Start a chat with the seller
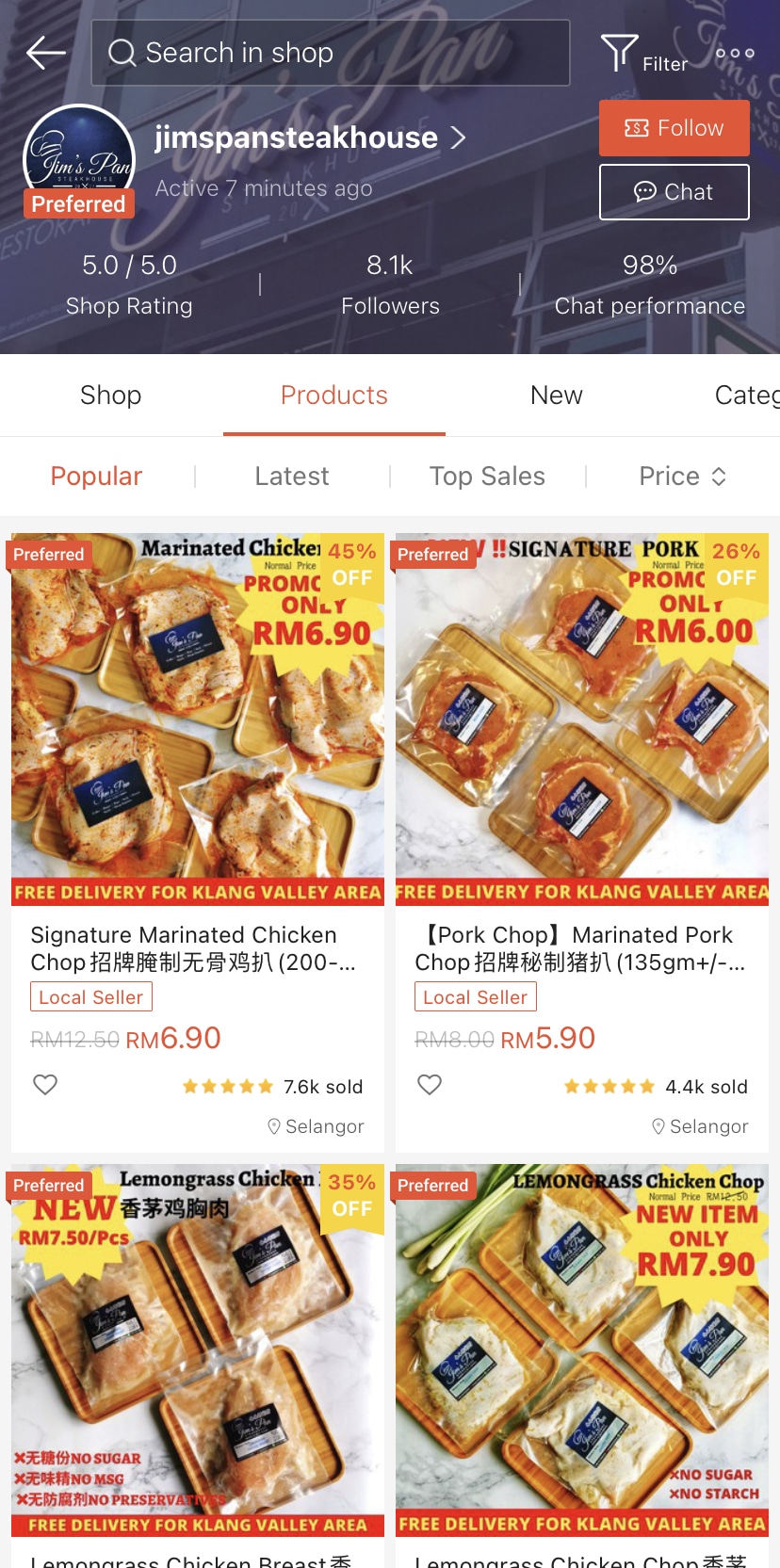 [674, 192]
